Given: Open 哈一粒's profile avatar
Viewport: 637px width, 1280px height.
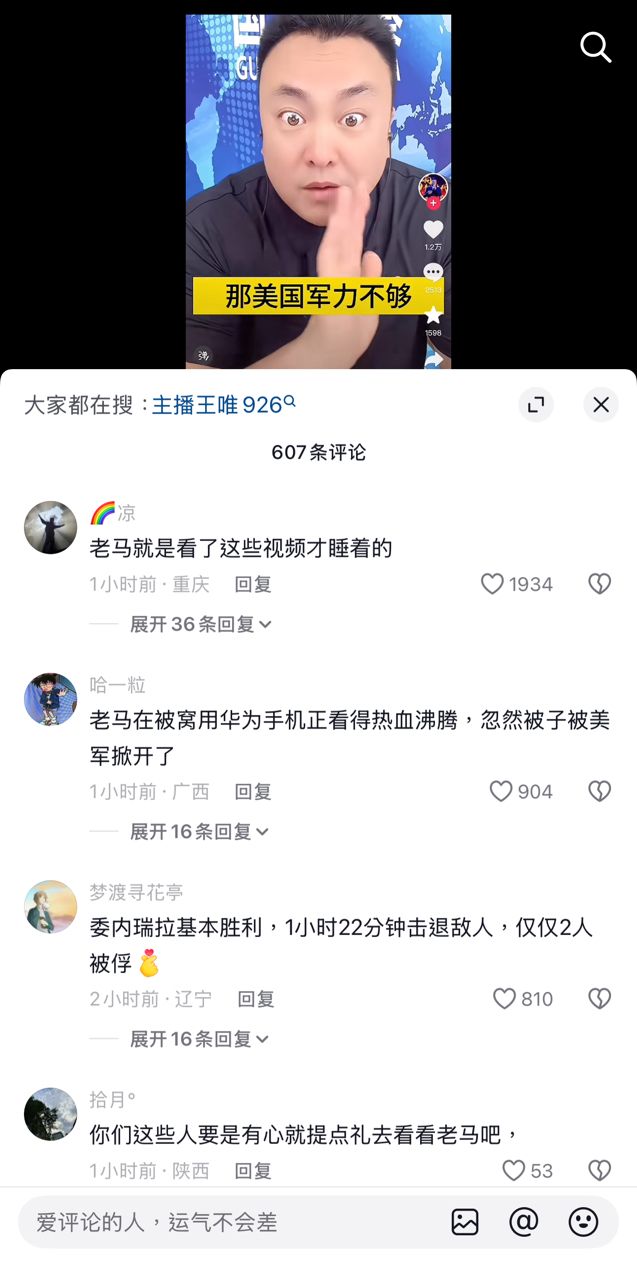Looking at the screenshot, I should [x=50, y=699].
